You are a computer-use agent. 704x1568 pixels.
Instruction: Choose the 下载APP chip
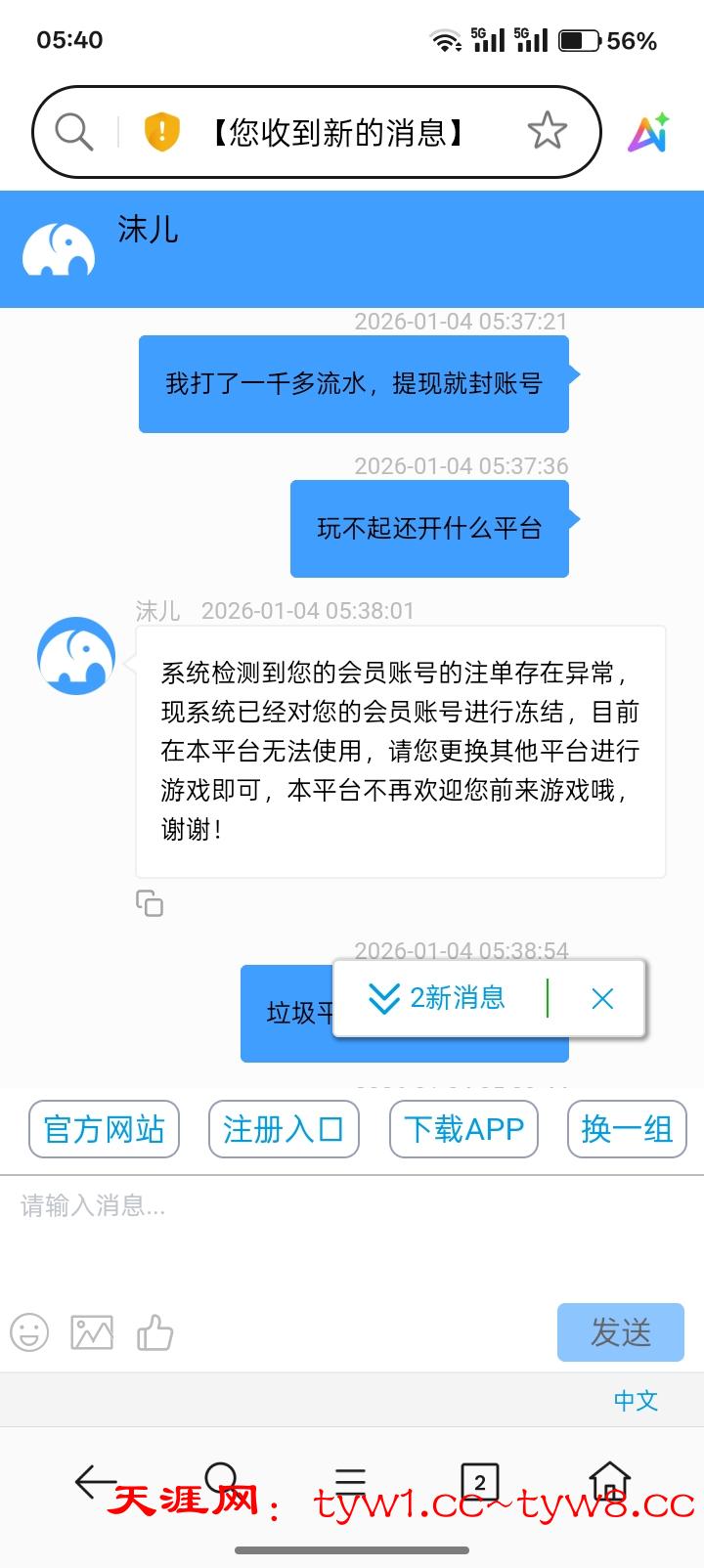click(463, 1129)
